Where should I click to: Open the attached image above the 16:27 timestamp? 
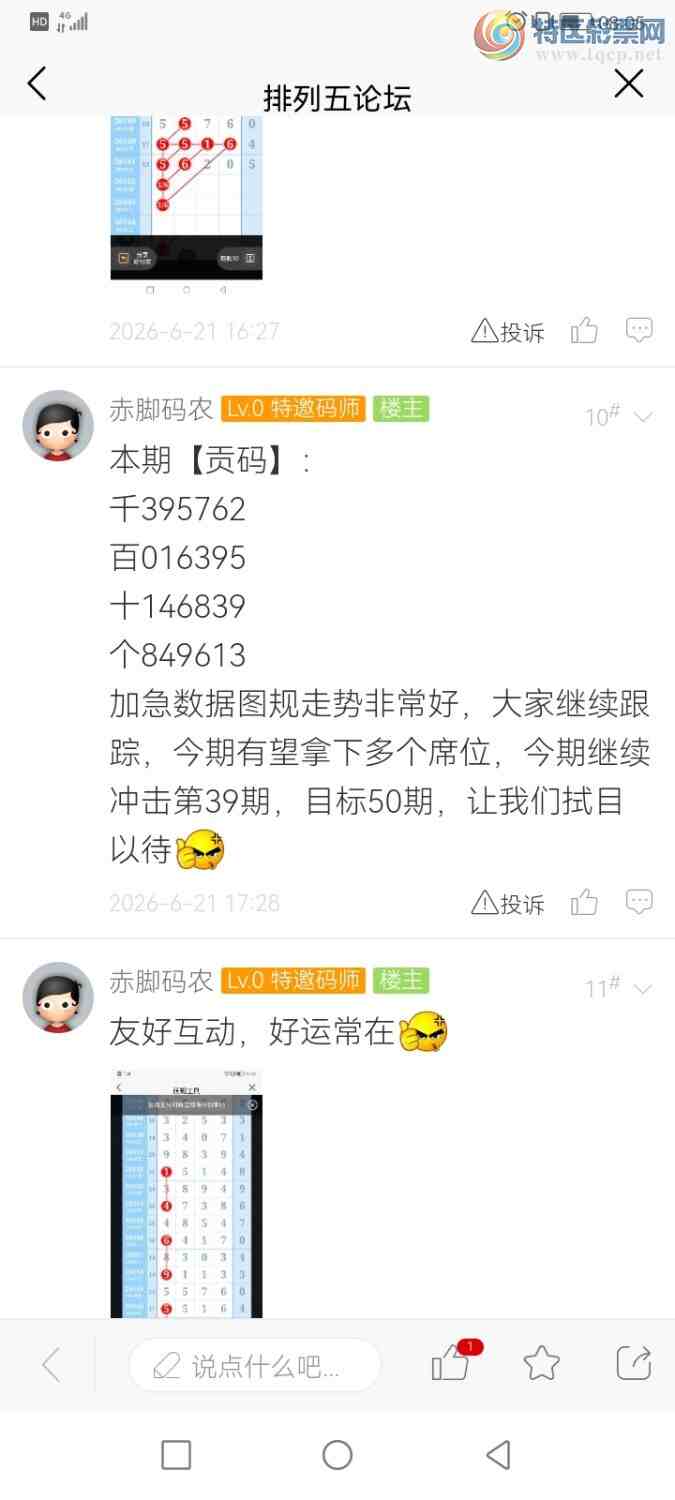pos(186,197)
